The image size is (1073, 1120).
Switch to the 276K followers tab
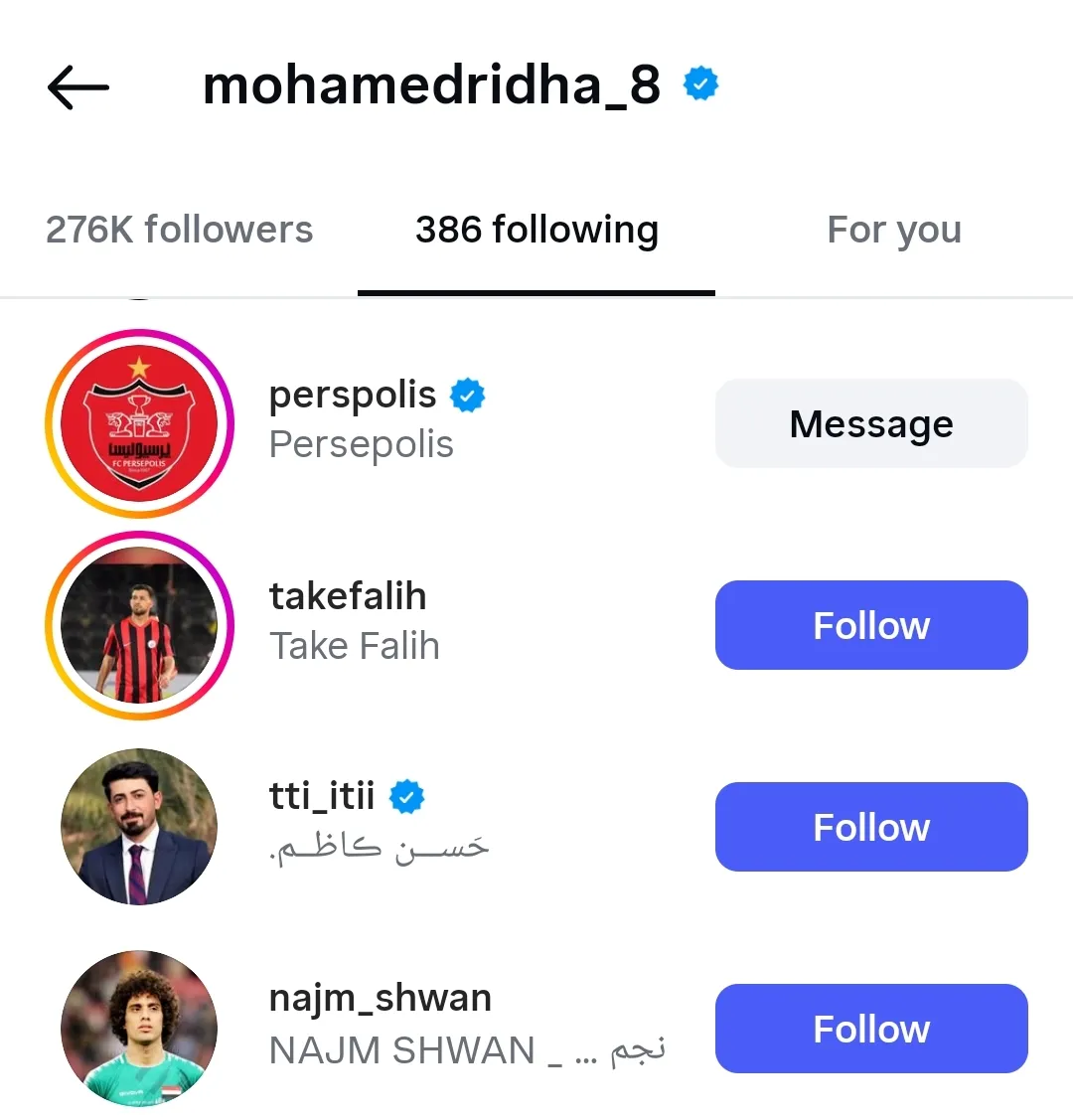tap(179, 230)
